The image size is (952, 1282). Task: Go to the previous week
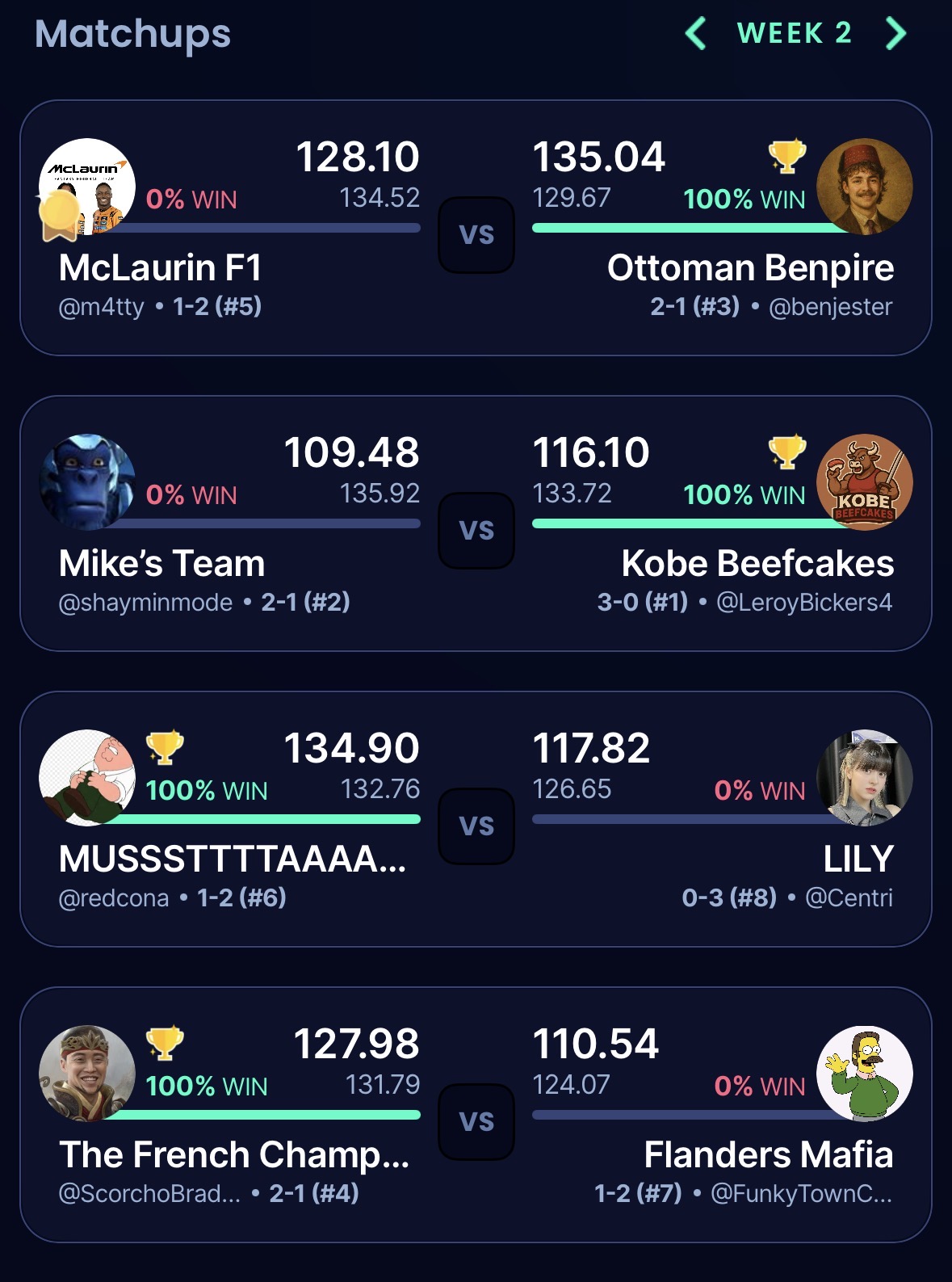[x=695, y=34]
